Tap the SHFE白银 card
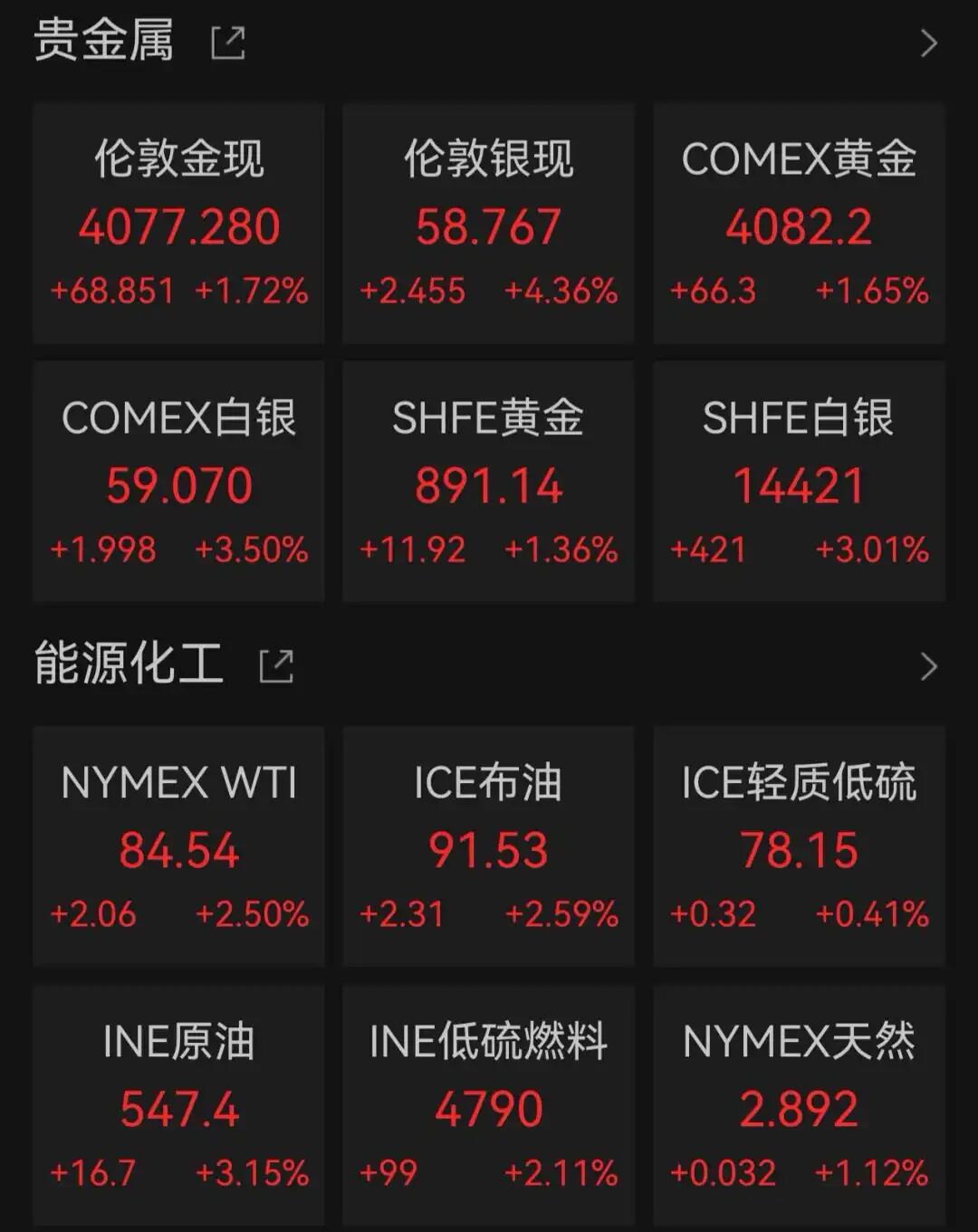Image resolution: width=978 pixels, height=1232 pixels. point(799,482)
